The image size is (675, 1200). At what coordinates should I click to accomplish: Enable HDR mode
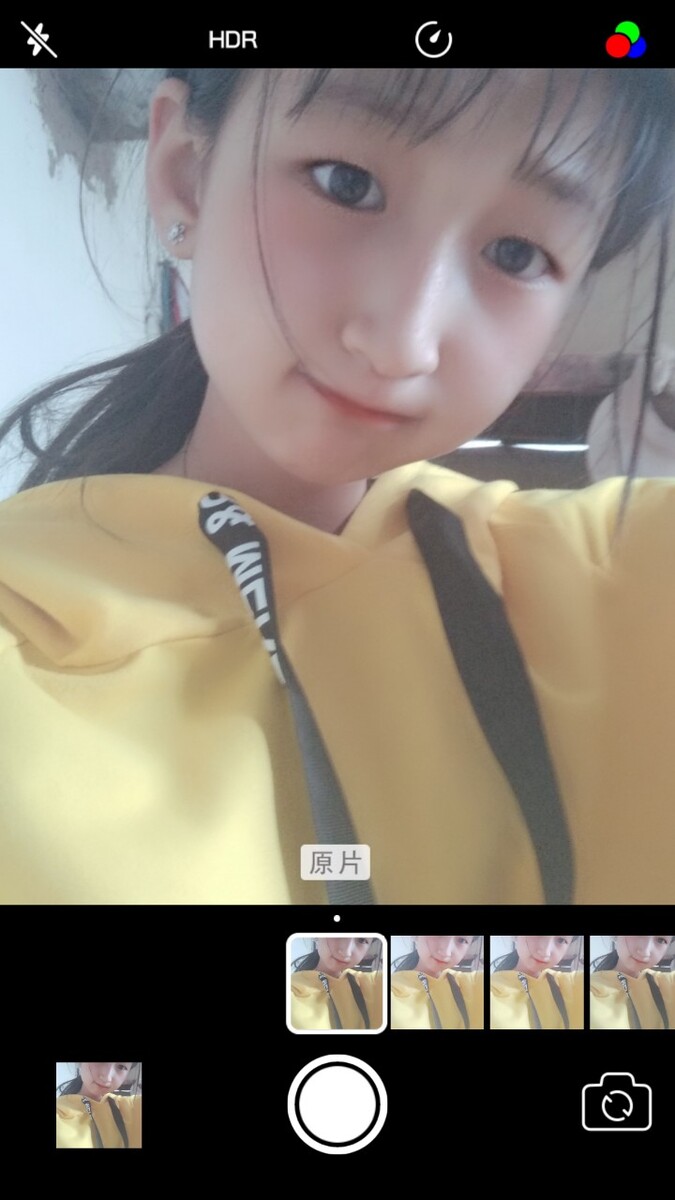pyautogui.click(x=233, y=40)
